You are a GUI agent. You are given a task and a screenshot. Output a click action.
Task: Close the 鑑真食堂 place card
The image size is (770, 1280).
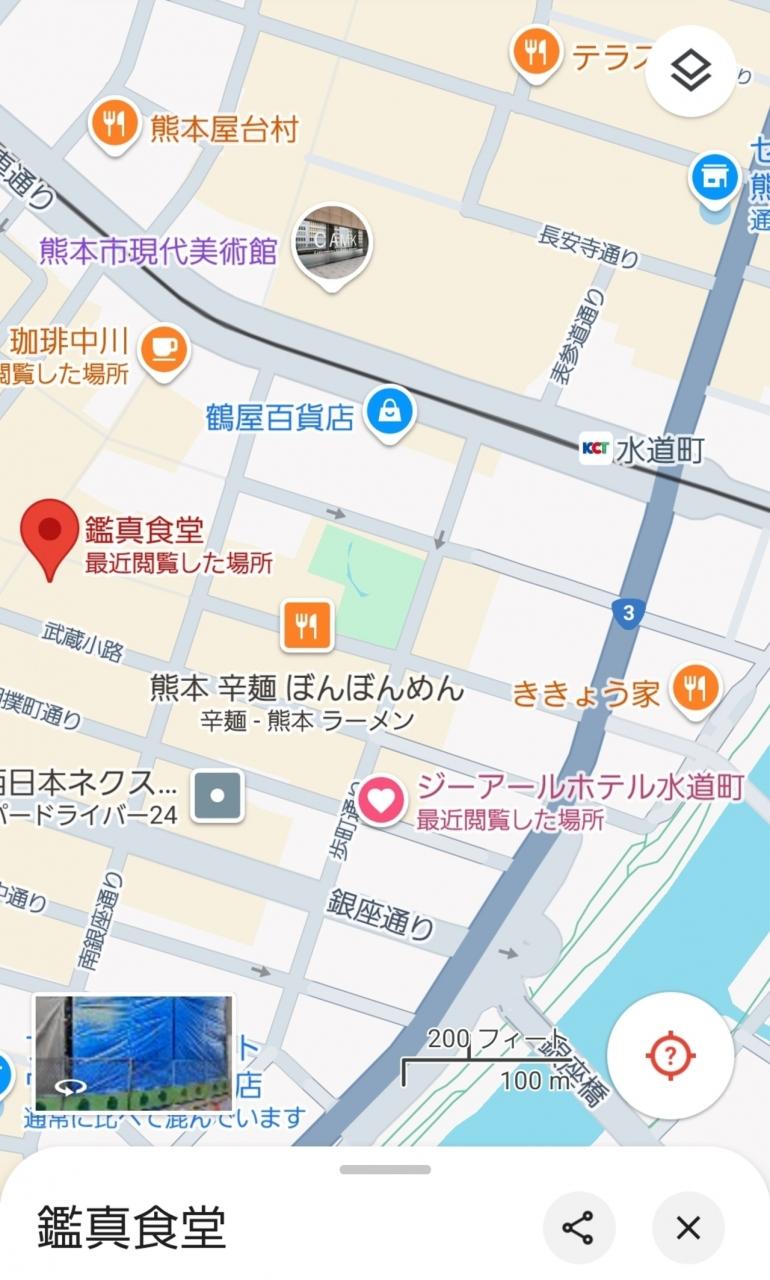[x=688, y=1228]
